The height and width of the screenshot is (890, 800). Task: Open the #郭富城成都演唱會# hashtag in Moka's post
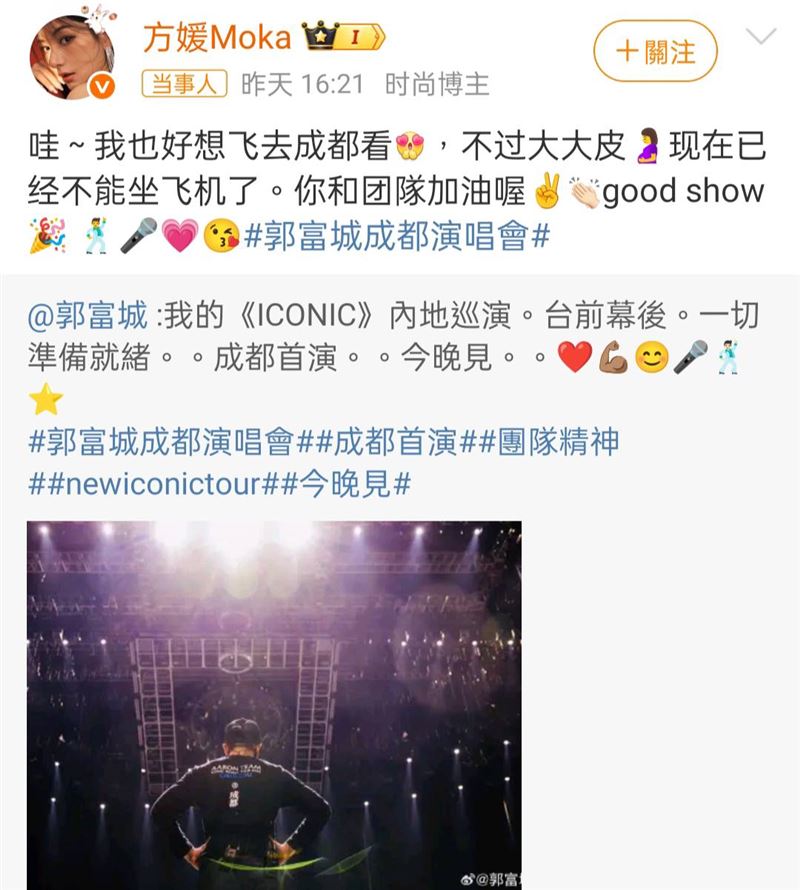tap(398, 237)
